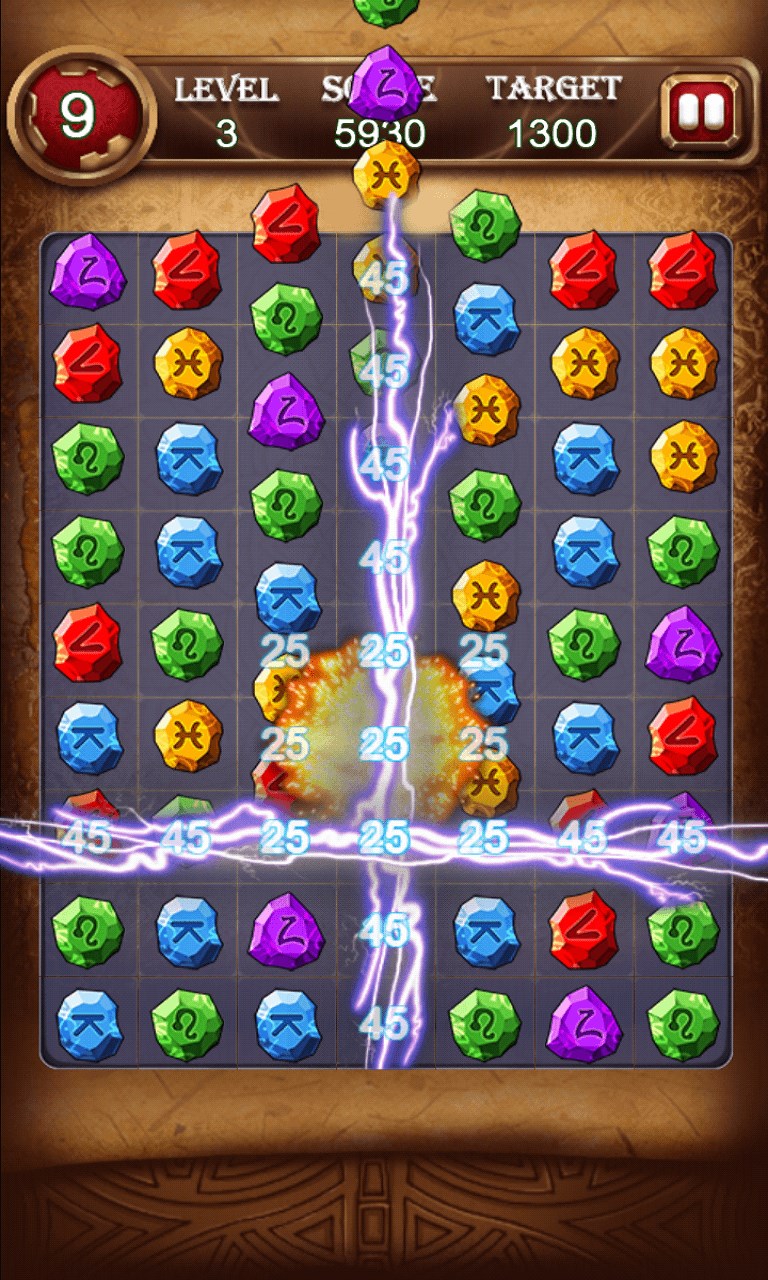Tap the red gem in the bottom-right area
The image size is (768, 1280).
point(683,736)
